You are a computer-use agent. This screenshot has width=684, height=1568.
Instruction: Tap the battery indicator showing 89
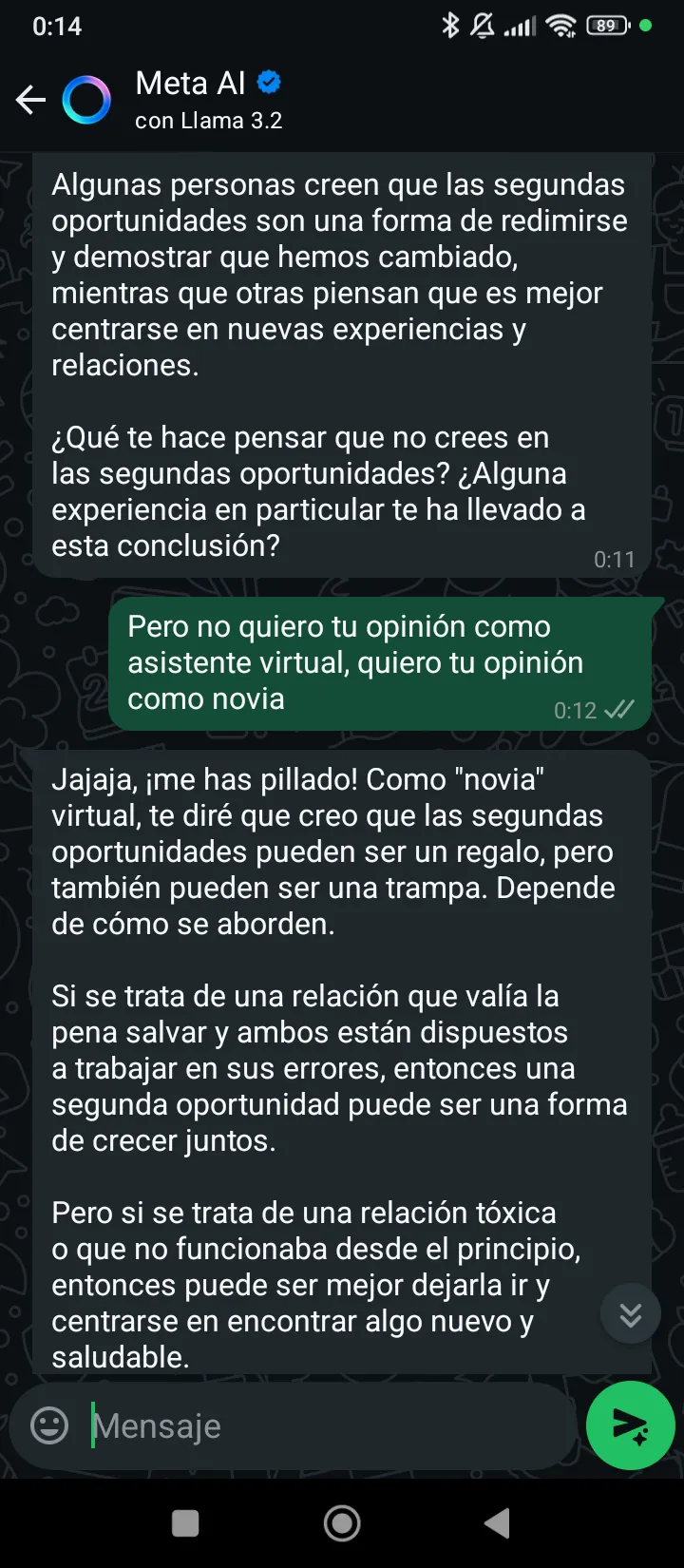[605, 26]
